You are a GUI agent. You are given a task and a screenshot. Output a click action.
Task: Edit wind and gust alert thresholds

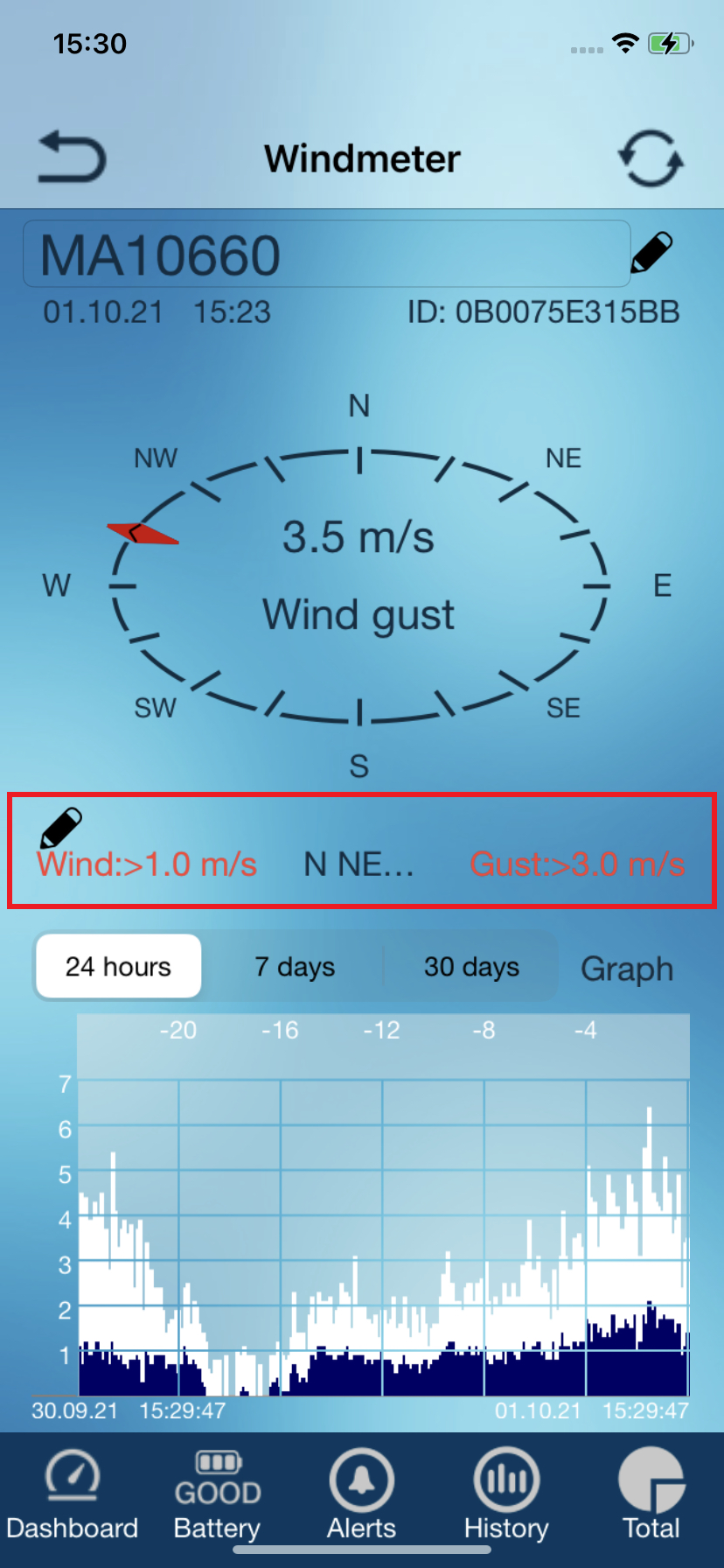(x=61, y=828)
